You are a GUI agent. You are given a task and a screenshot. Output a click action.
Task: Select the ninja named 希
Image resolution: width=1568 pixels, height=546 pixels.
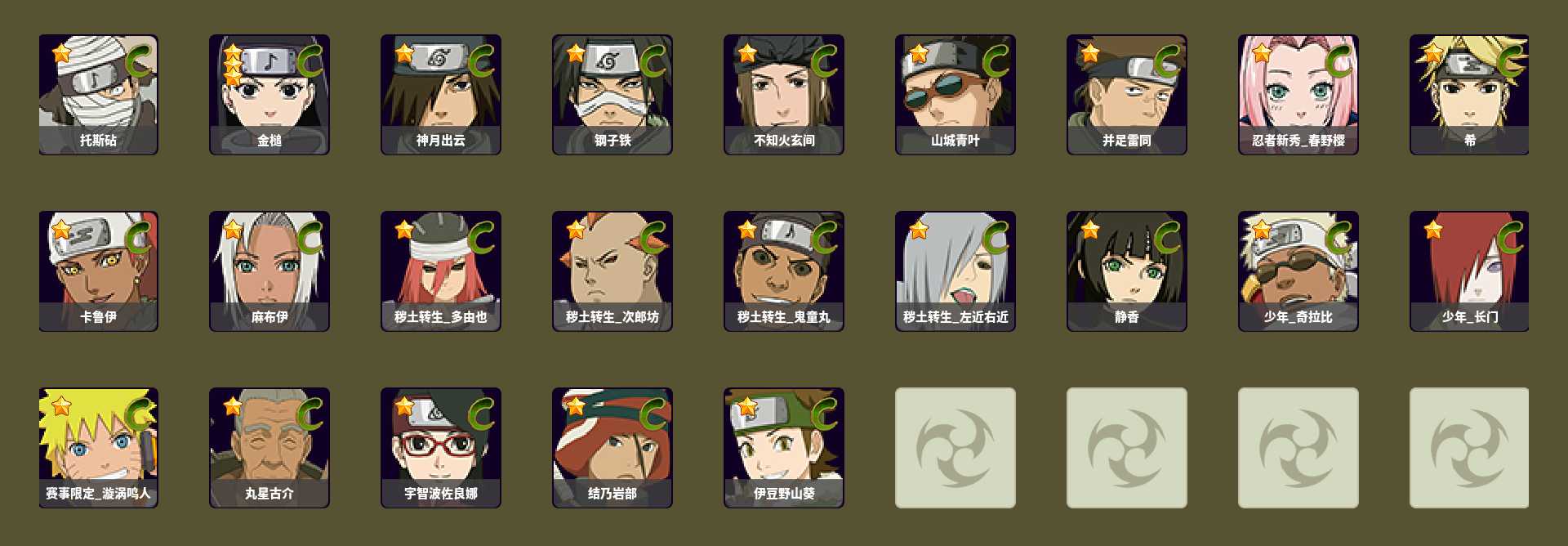click(1468, 94)
